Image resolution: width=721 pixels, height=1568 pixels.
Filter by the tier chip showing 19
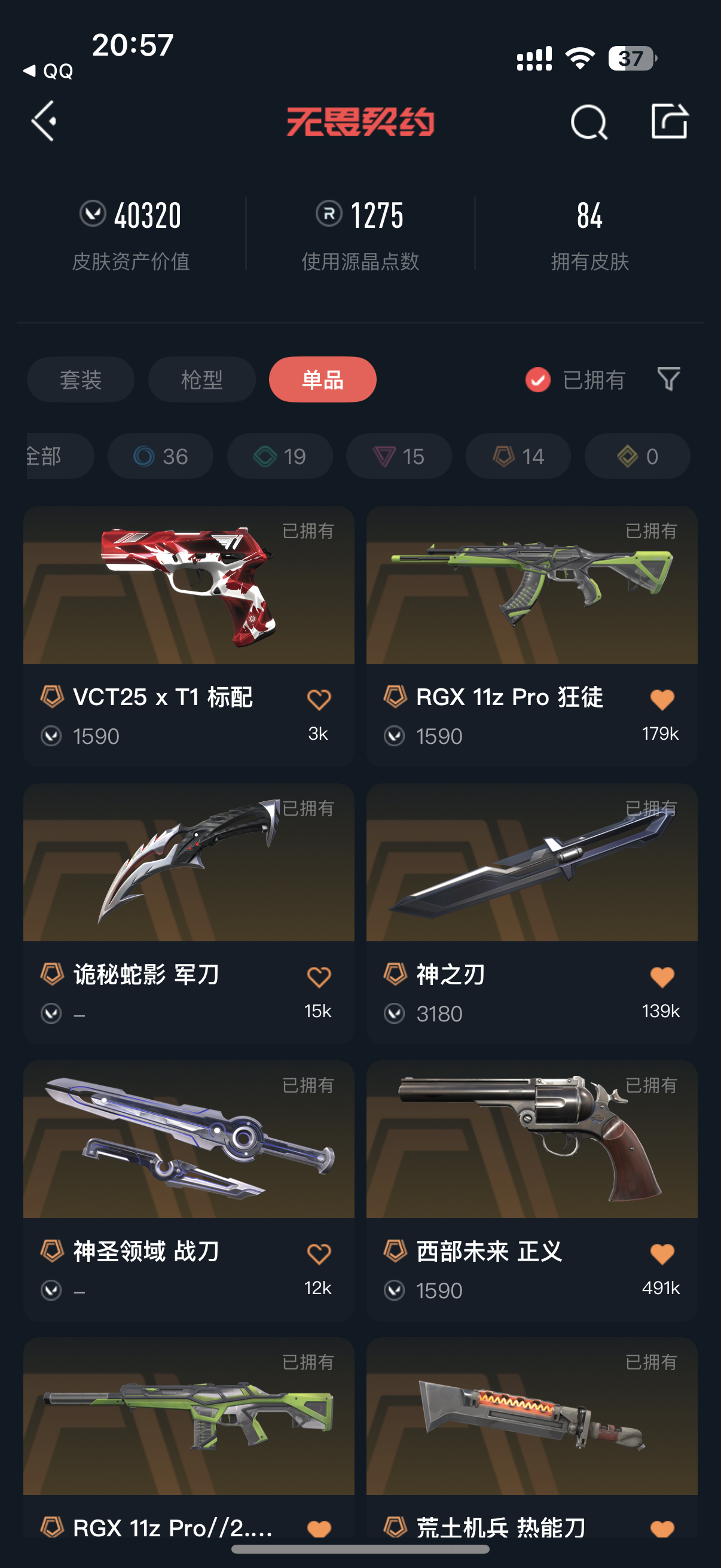(280, 456)
